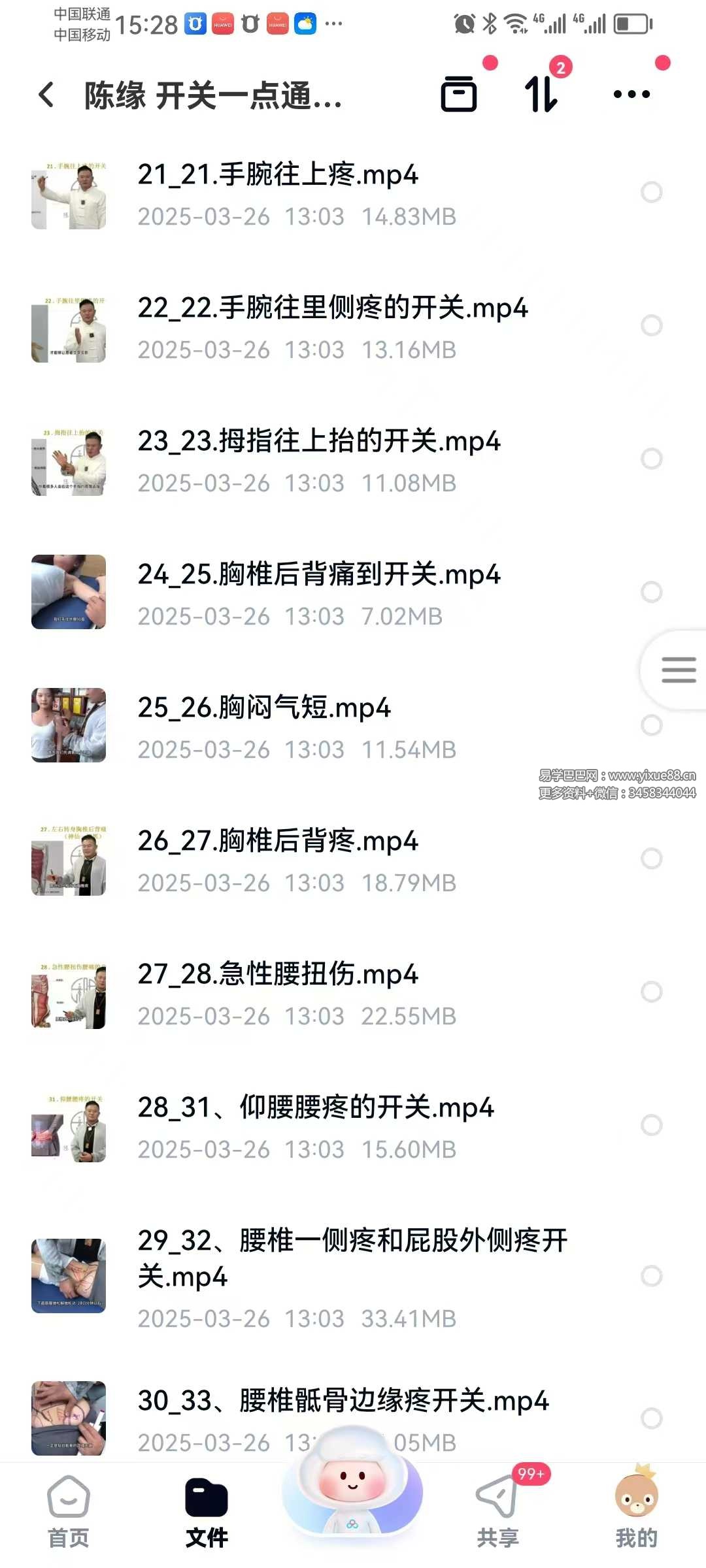Viewport: 706px width, 1568px height.
Task: Open video 25_26.胸闷气短.mp4
Action: [x=263, y=708]
